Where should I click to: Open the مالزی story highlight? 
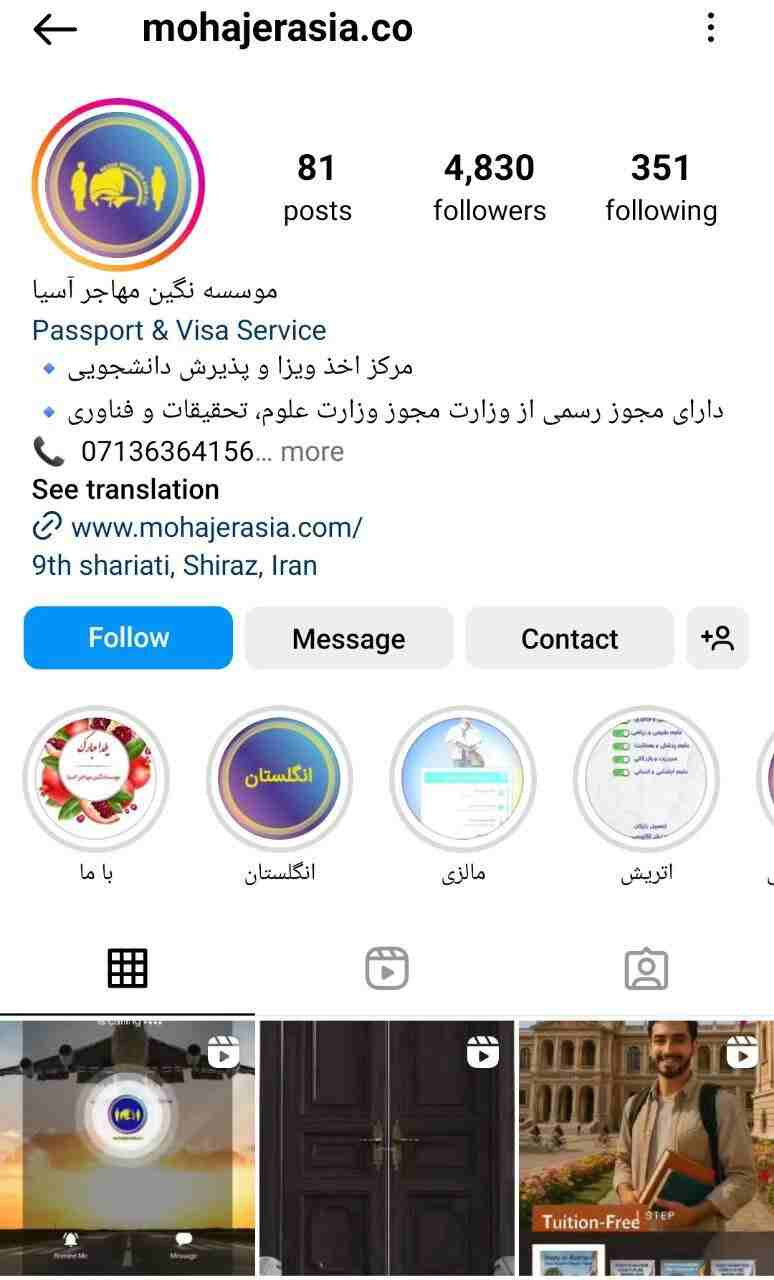pos(462,779)
